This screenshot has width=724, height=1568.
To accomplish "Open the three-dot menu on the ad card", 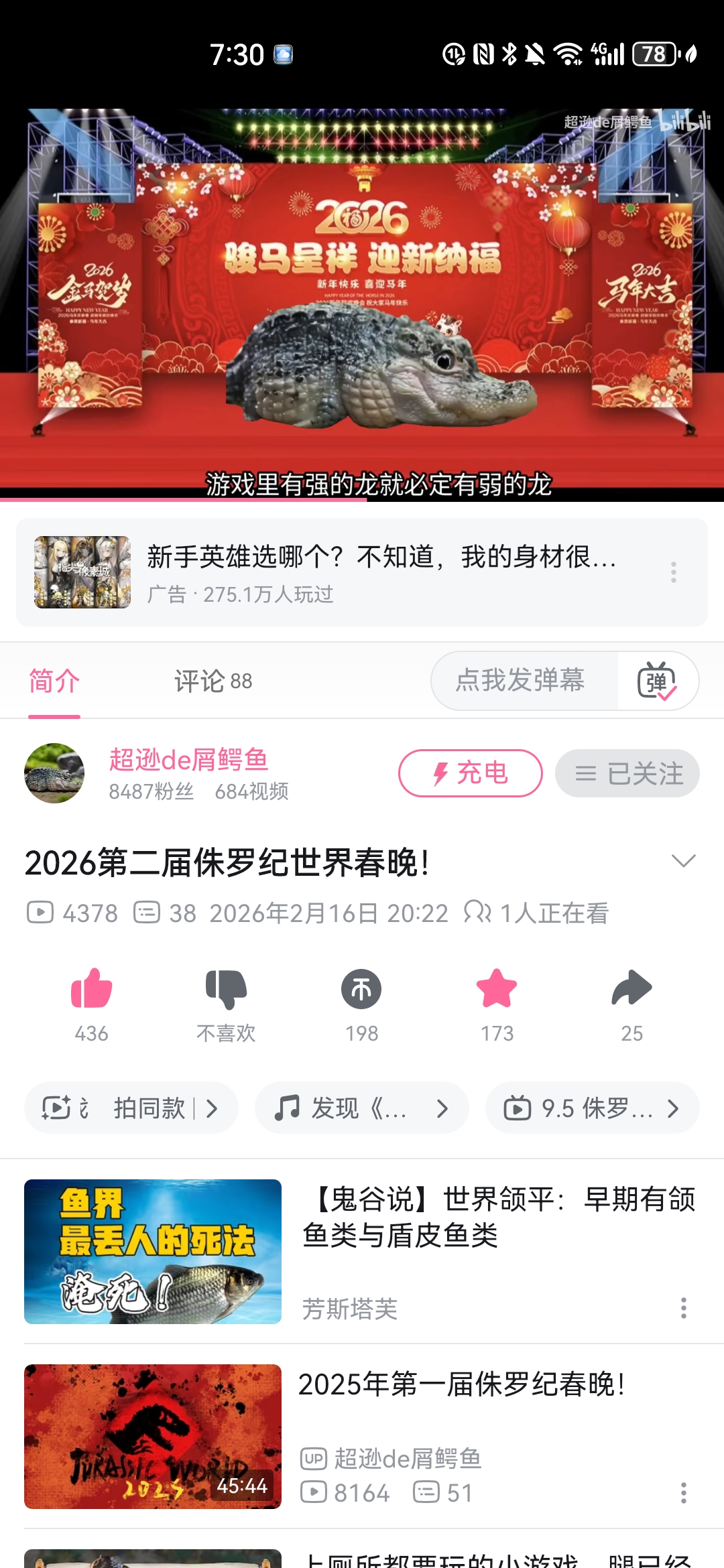I will click(673, 572).
